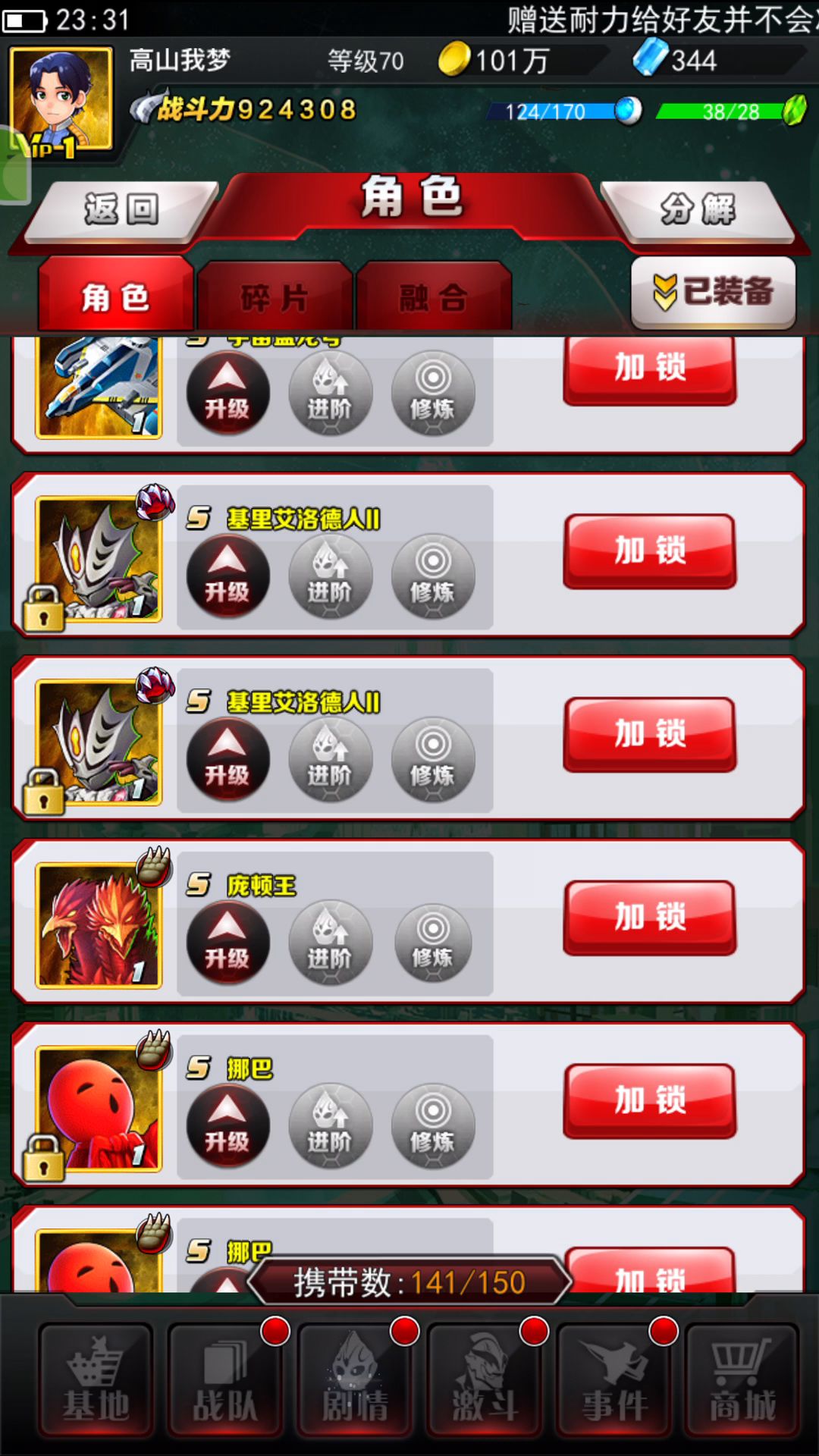819x1456 pixels.
Task: Go to the 战队 tab
Action: coord(225,1380)
